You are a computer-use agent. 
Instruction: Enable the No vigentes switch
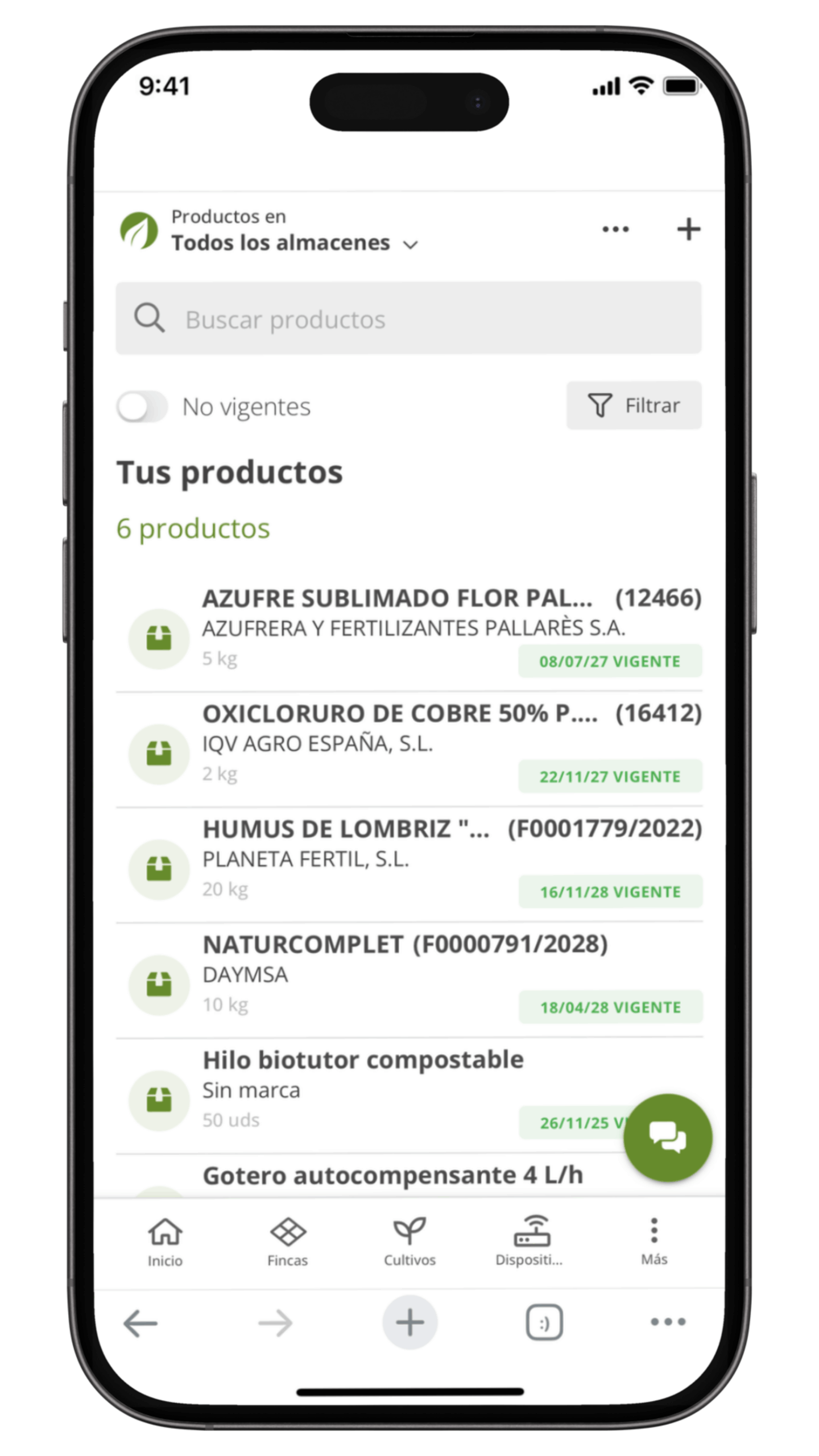pos(142,407)
